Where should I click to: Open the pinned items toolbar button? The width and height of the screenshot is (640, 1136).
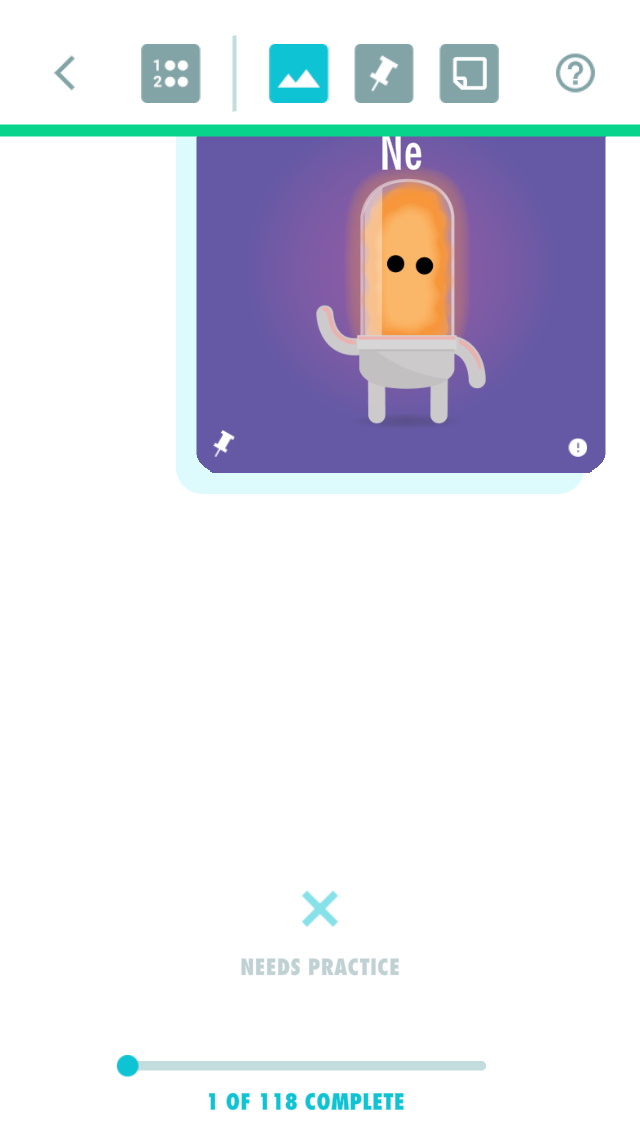(383, 73)
